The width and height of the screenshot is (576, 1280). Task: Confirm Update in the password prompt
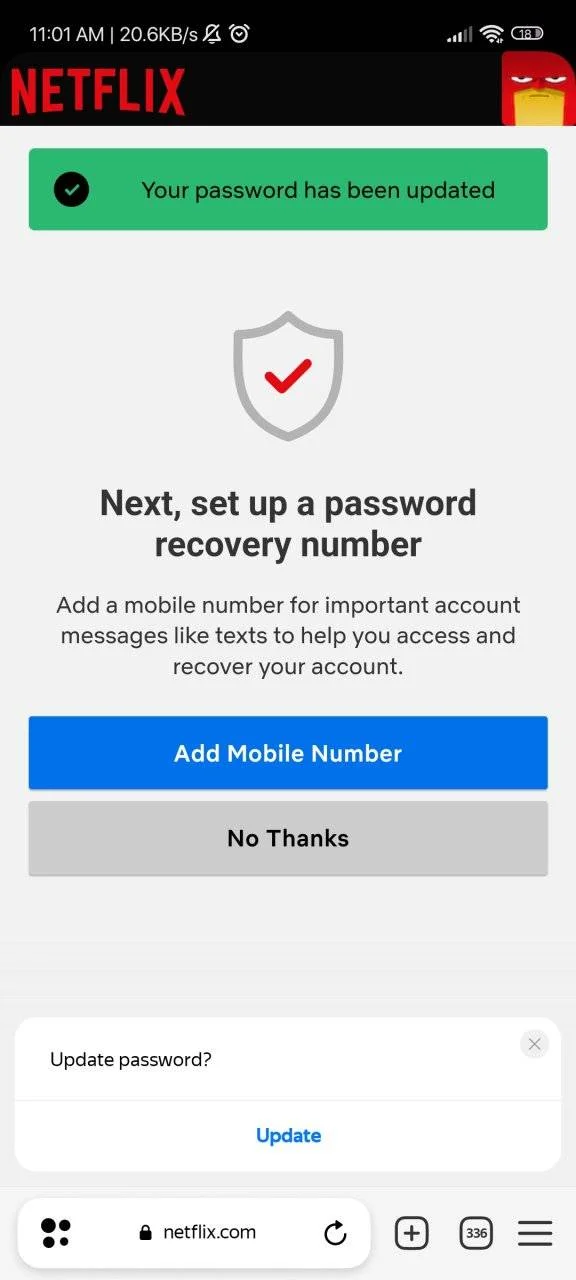coord(288,1135)
